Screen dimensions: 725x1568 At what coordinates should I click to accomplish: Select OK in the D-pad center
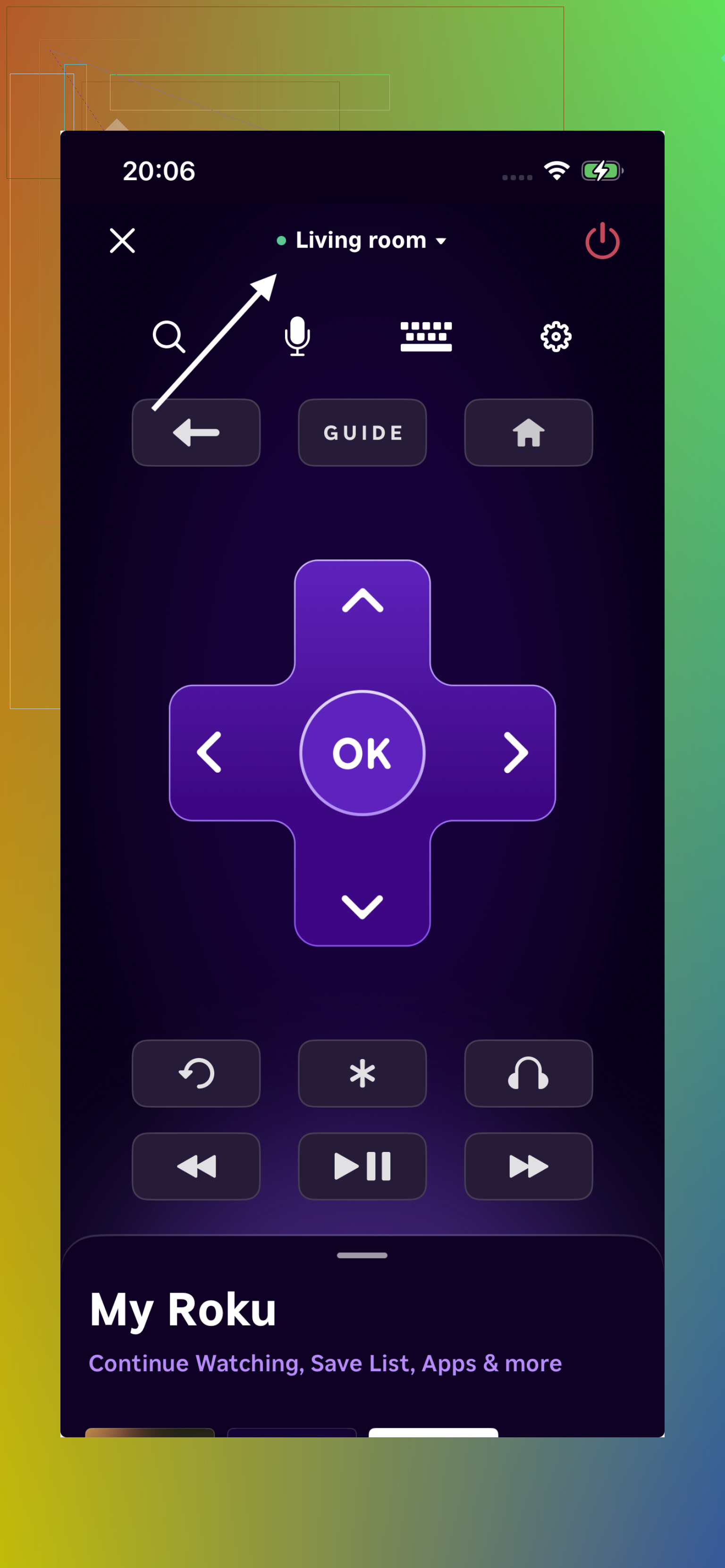pos(362,753)
